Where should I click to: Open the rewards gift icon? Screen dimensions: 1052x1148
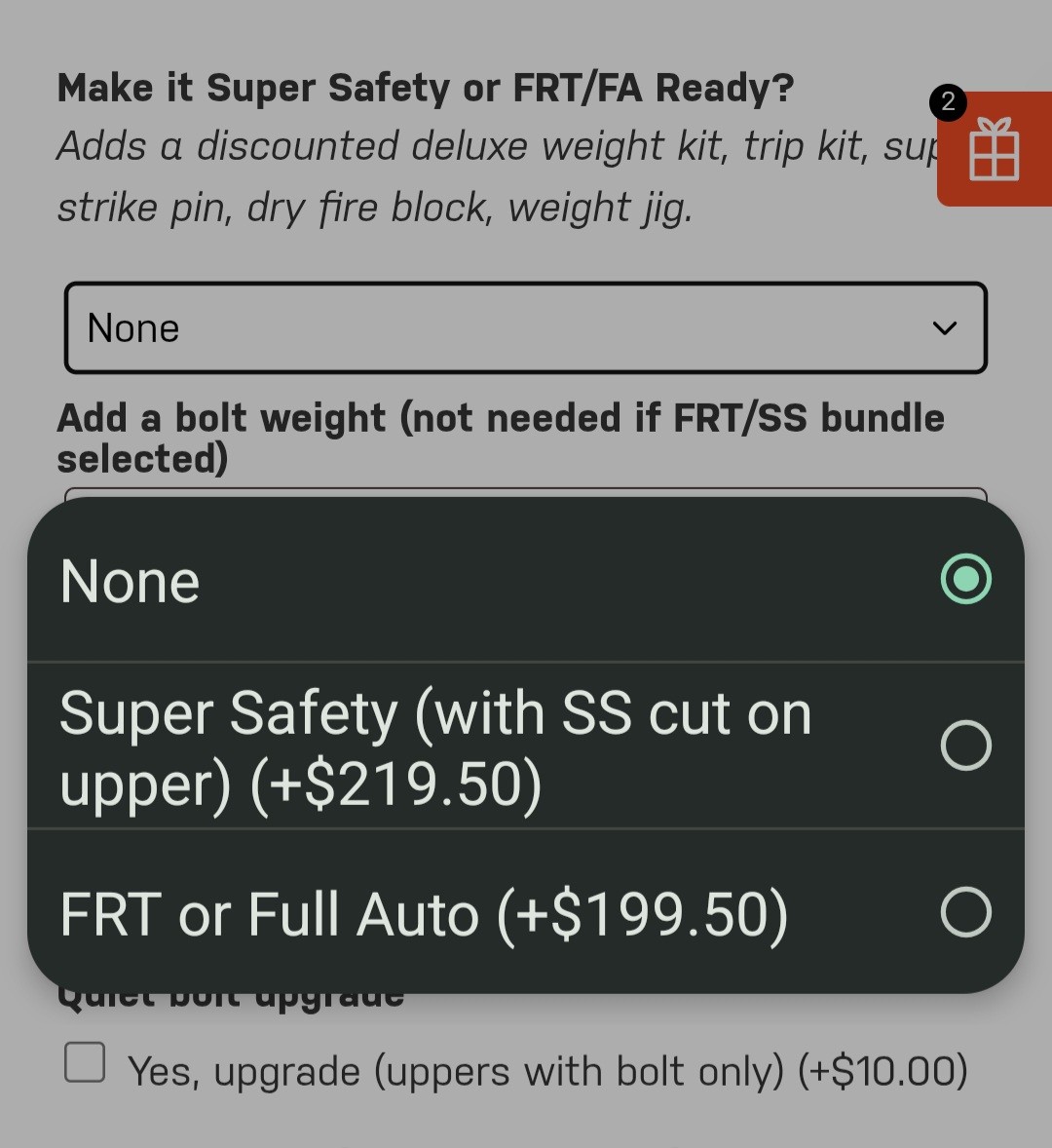point(995,150)
